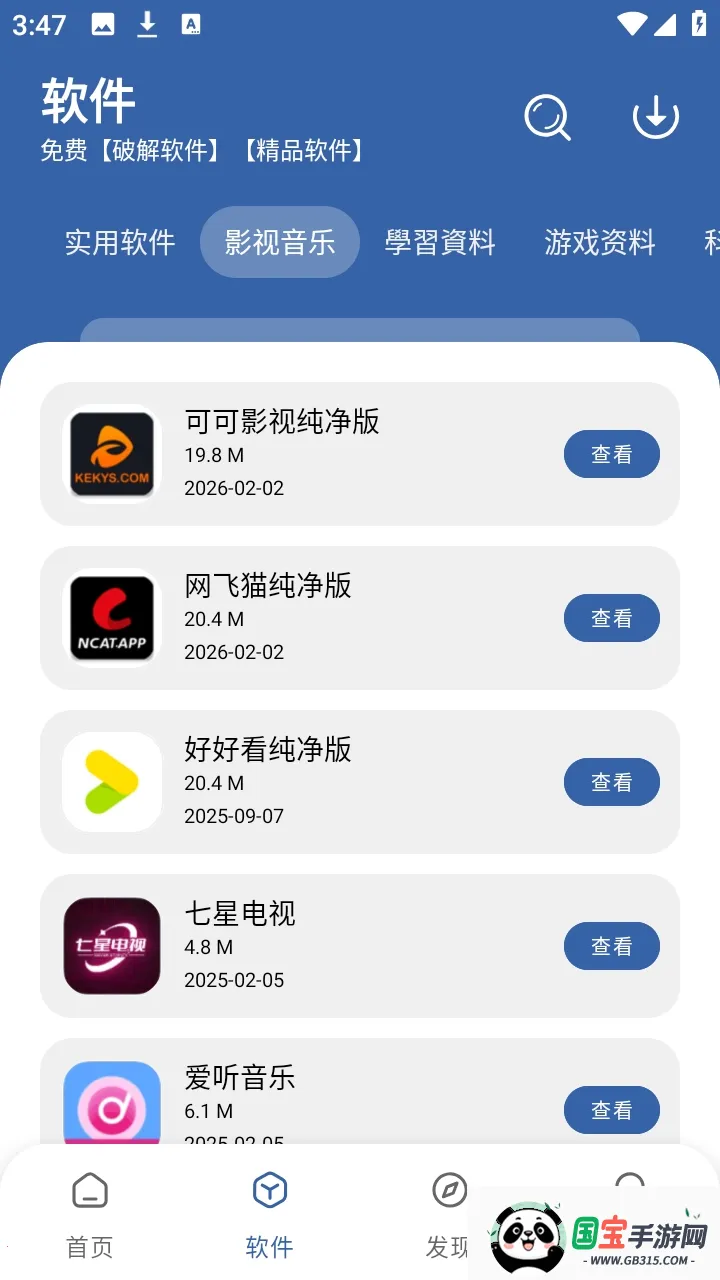Tap 查看 for 网飞猫纯净版
720x1280 pixels.
(x=612, y=618)
